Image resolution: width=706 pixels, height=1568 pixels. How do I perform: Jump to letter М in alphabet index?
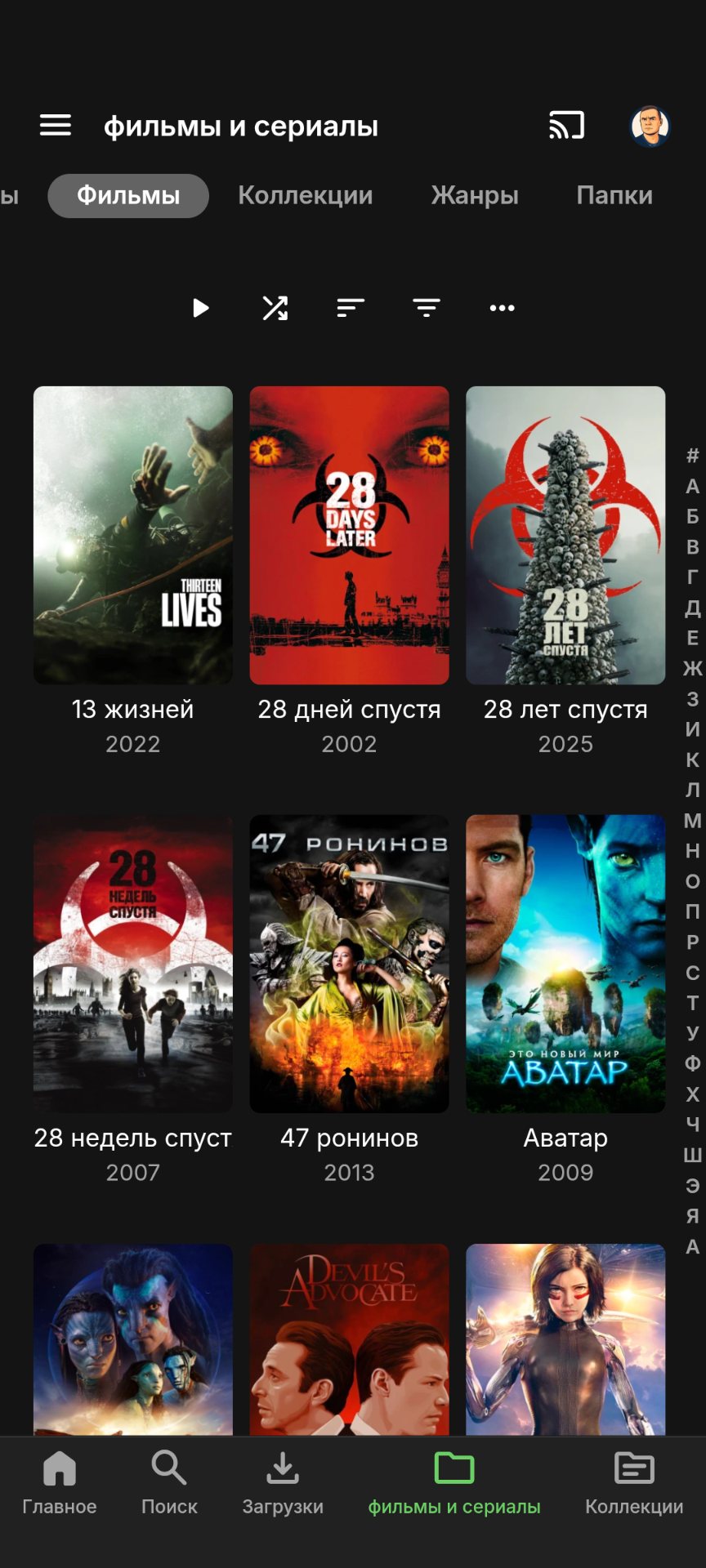point(692,820)
